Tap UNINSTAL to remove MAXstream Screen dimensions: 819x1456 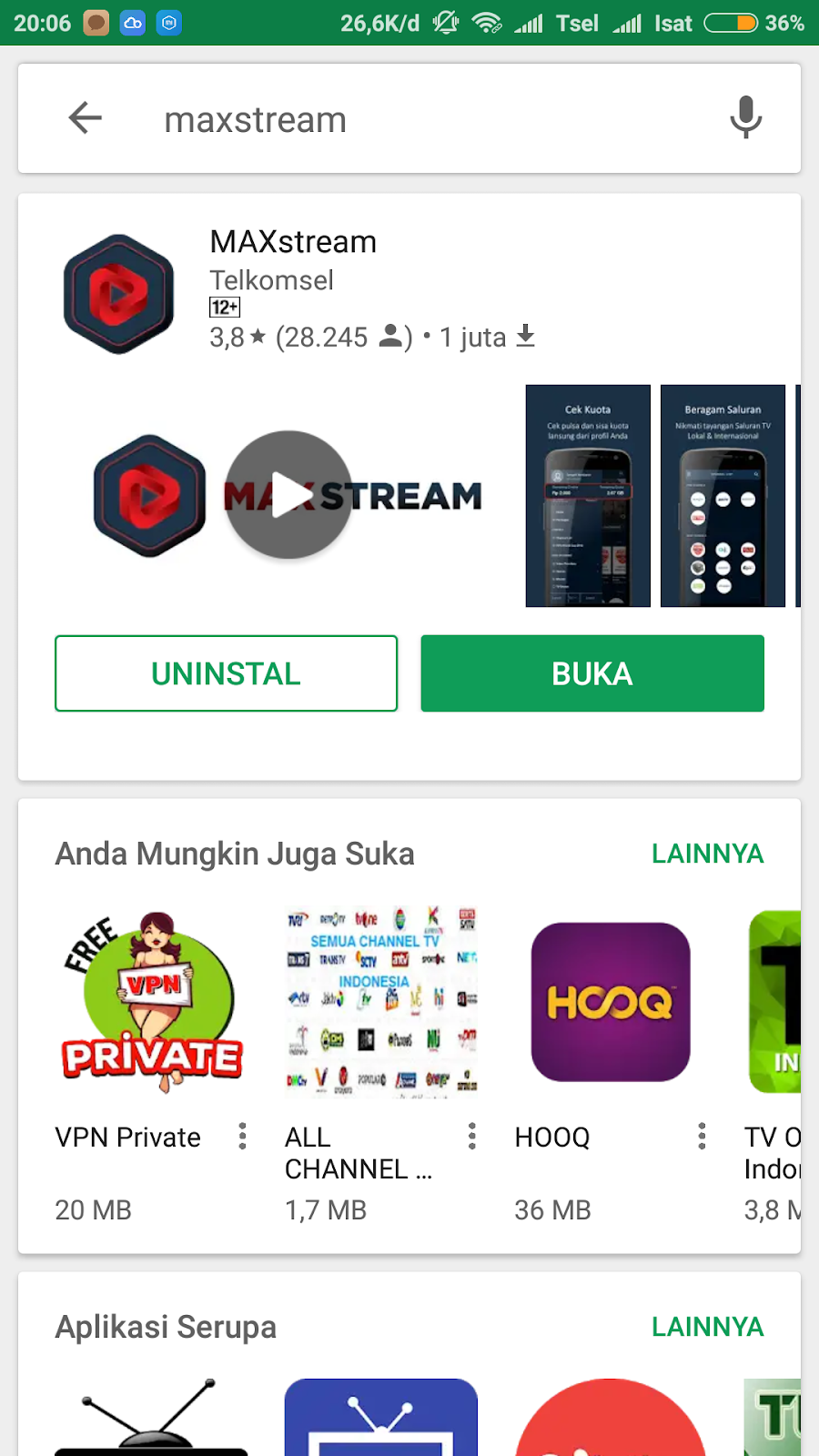tap(226, 673)
